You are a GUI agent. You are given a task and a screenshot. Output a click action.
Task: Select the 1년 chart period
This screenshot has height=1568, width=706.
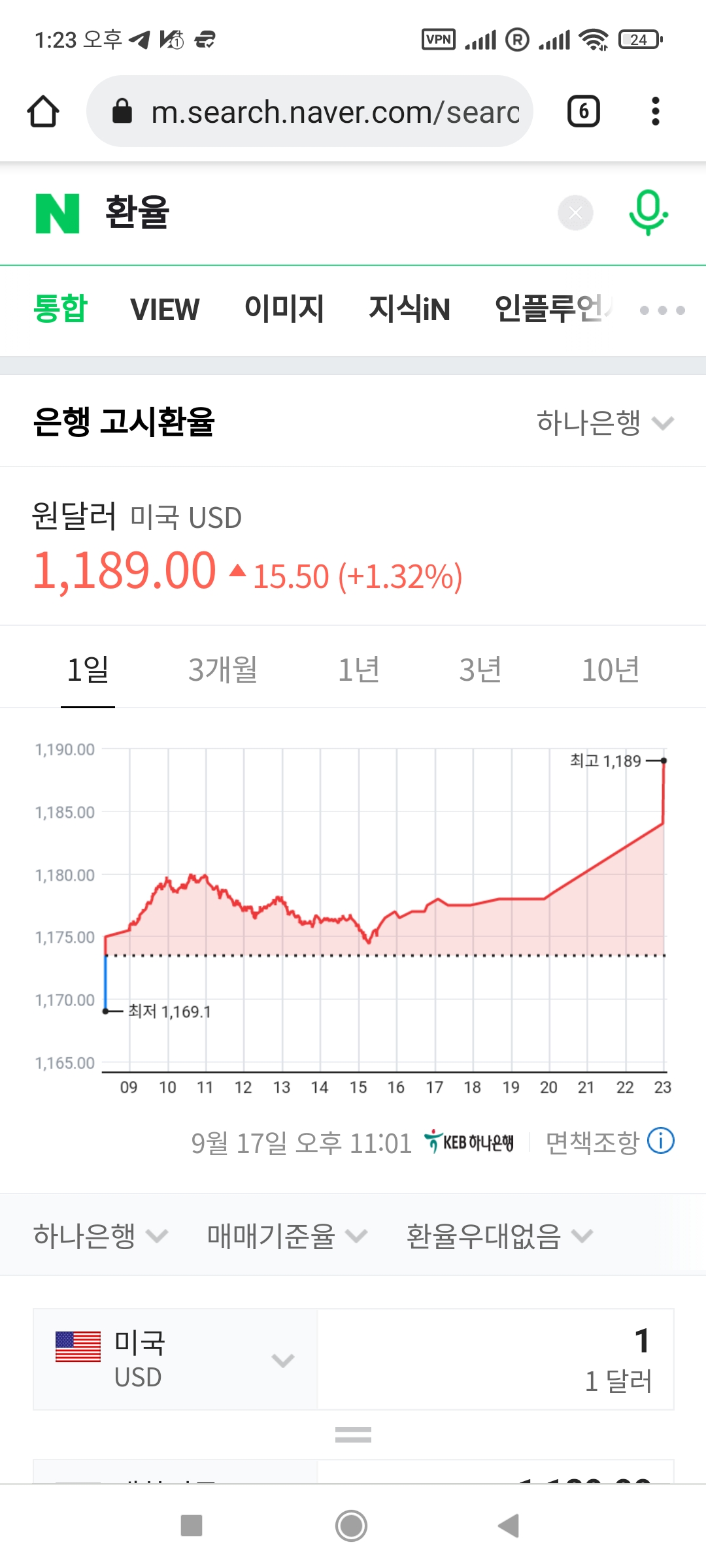tap(358, 670)
